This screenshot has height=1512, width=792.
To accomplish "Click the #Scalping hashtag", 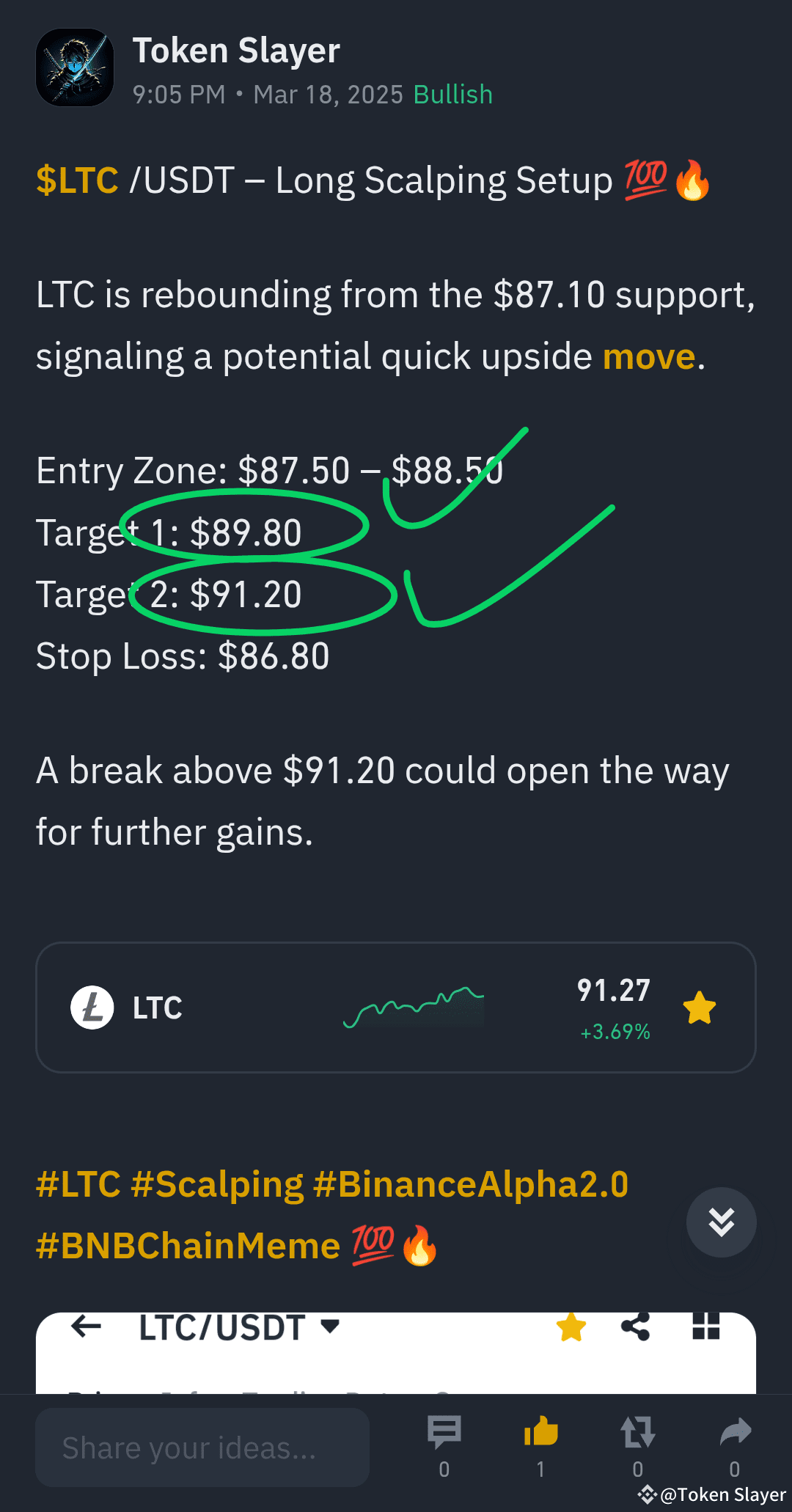I will 216,1183.
